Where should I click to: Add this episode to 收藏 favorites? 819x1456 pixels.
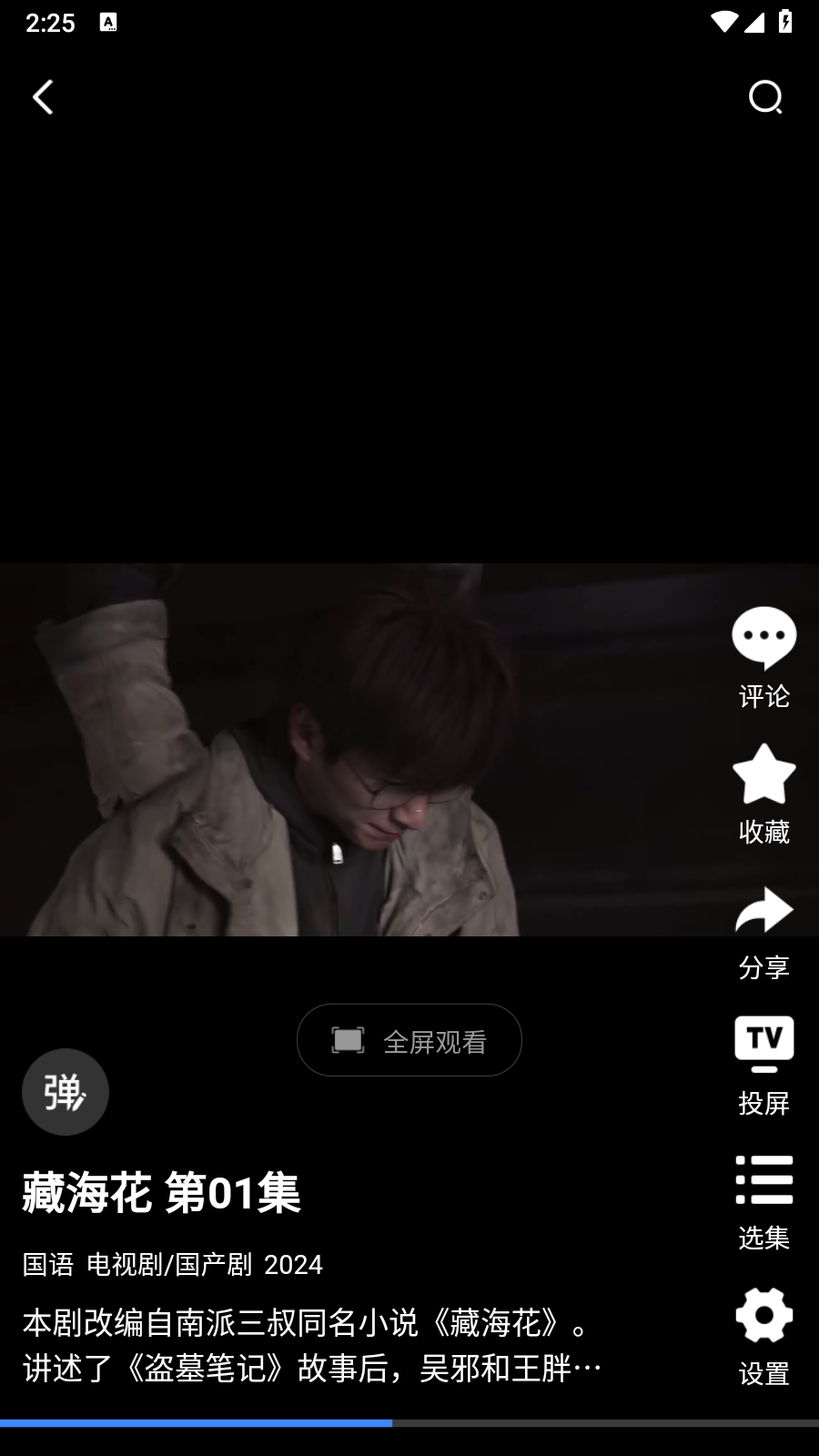pos(763,794)
